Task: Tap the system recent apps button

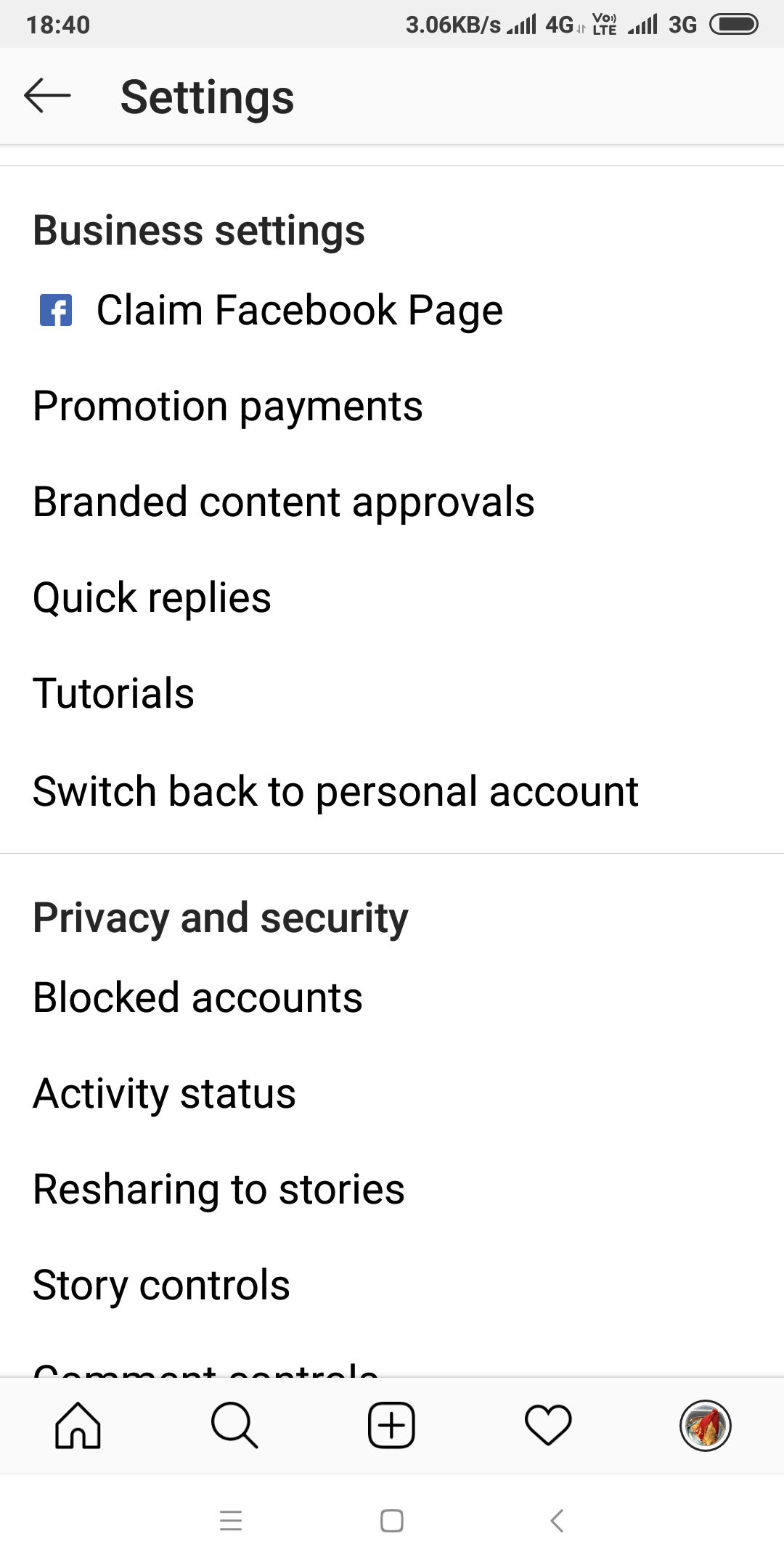Action: coord(231,1521)
